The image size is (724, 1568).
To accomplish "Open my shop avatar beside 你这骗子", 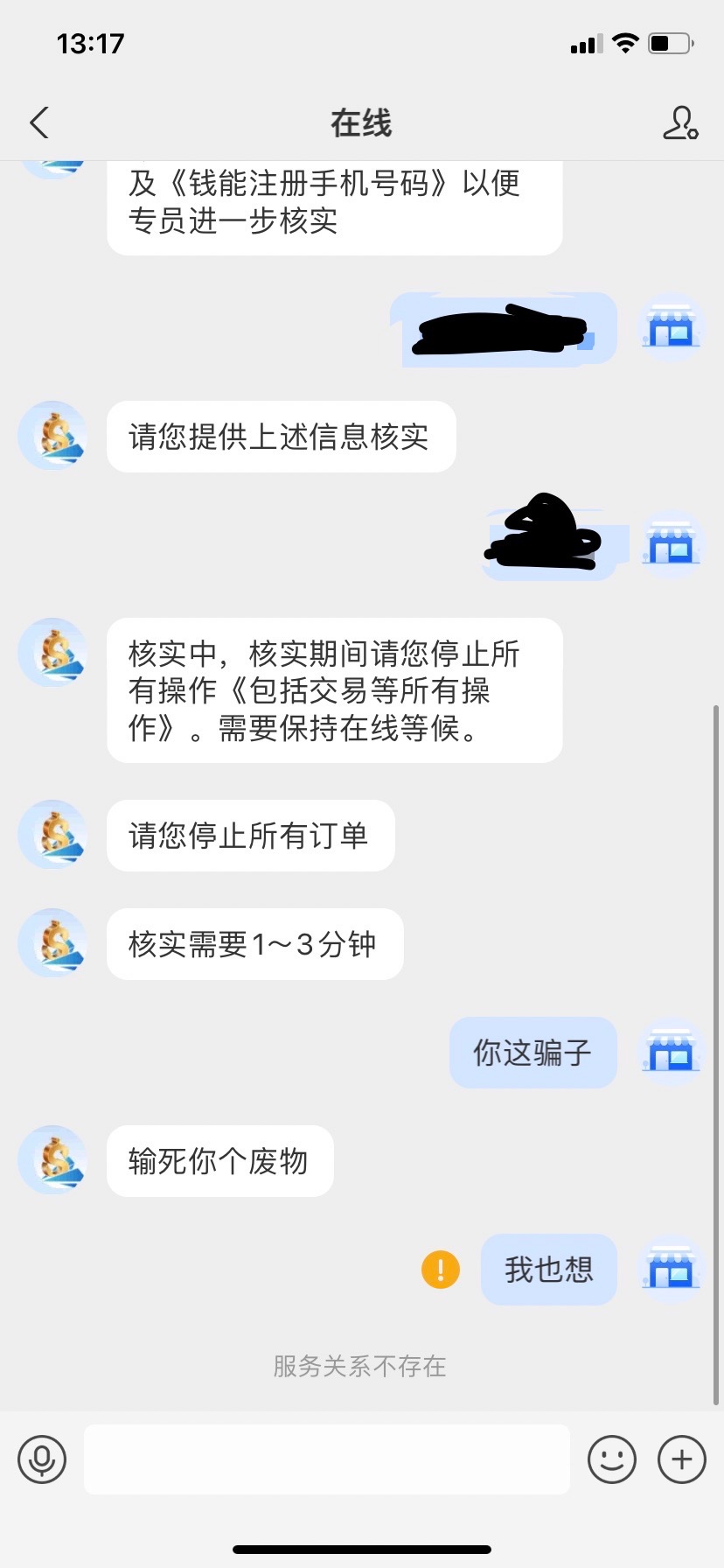I will (x=671, y=1053).
